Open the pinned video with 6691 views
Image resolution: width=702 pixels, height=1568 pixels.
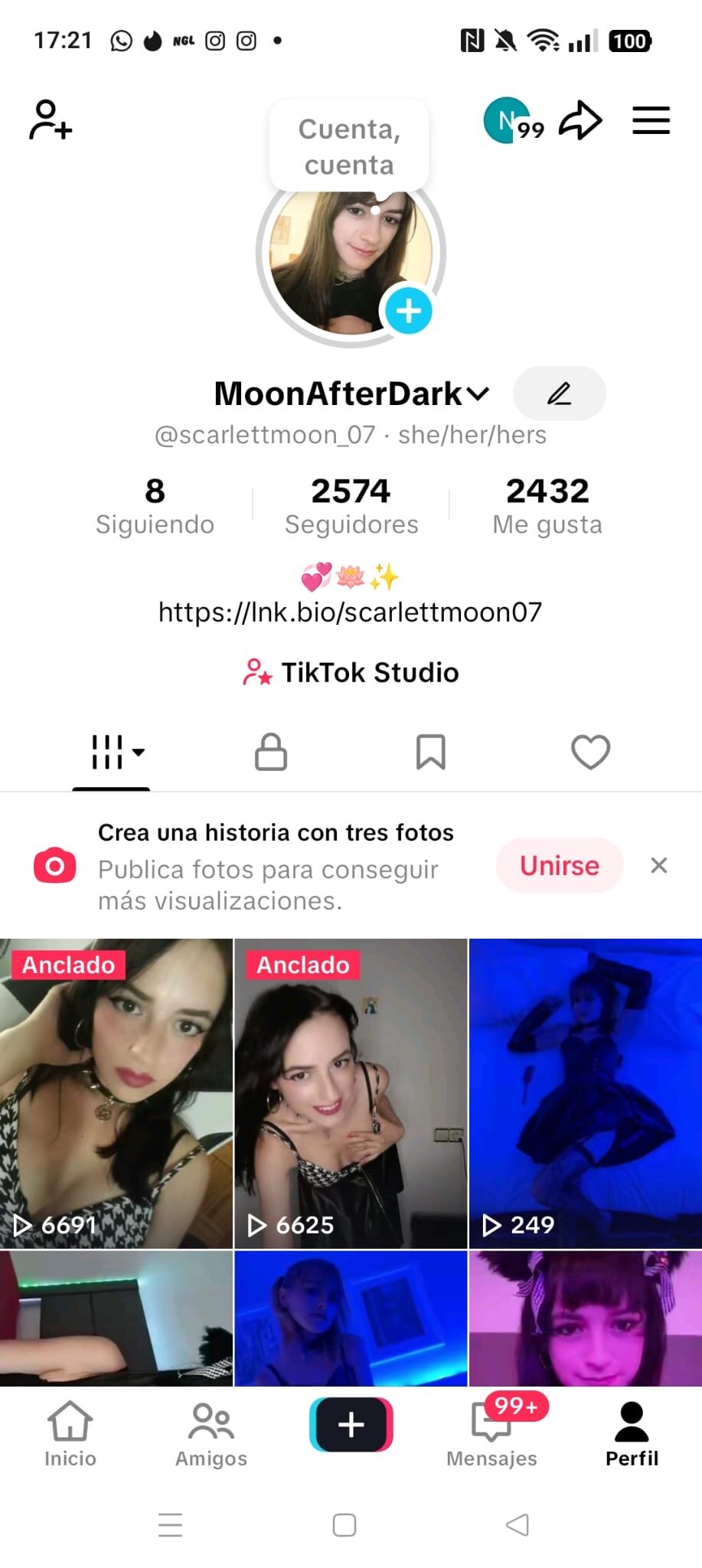click(x=116, y=1093)
